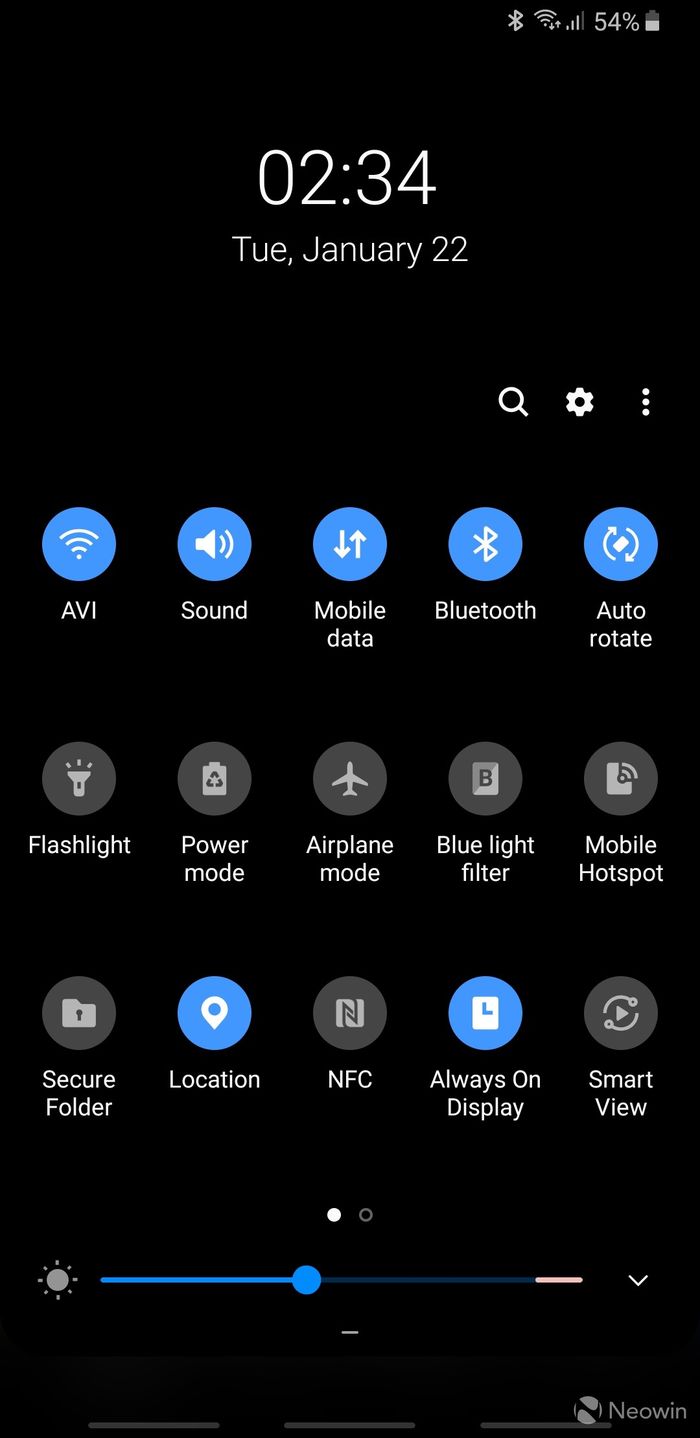Turn off Bluetooth
This screenshot has height=1438, width=700.
(485, 545)
